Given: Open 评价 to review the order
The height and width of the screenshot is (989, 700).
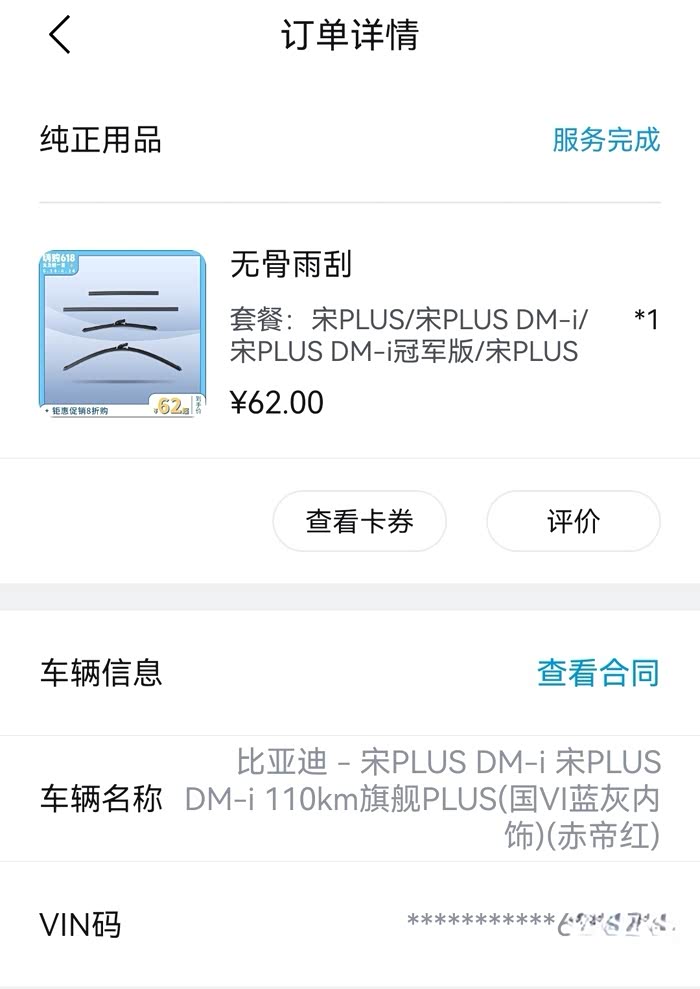Looking at the screenshot, I should pyautogui.click(x=573, y=521).
